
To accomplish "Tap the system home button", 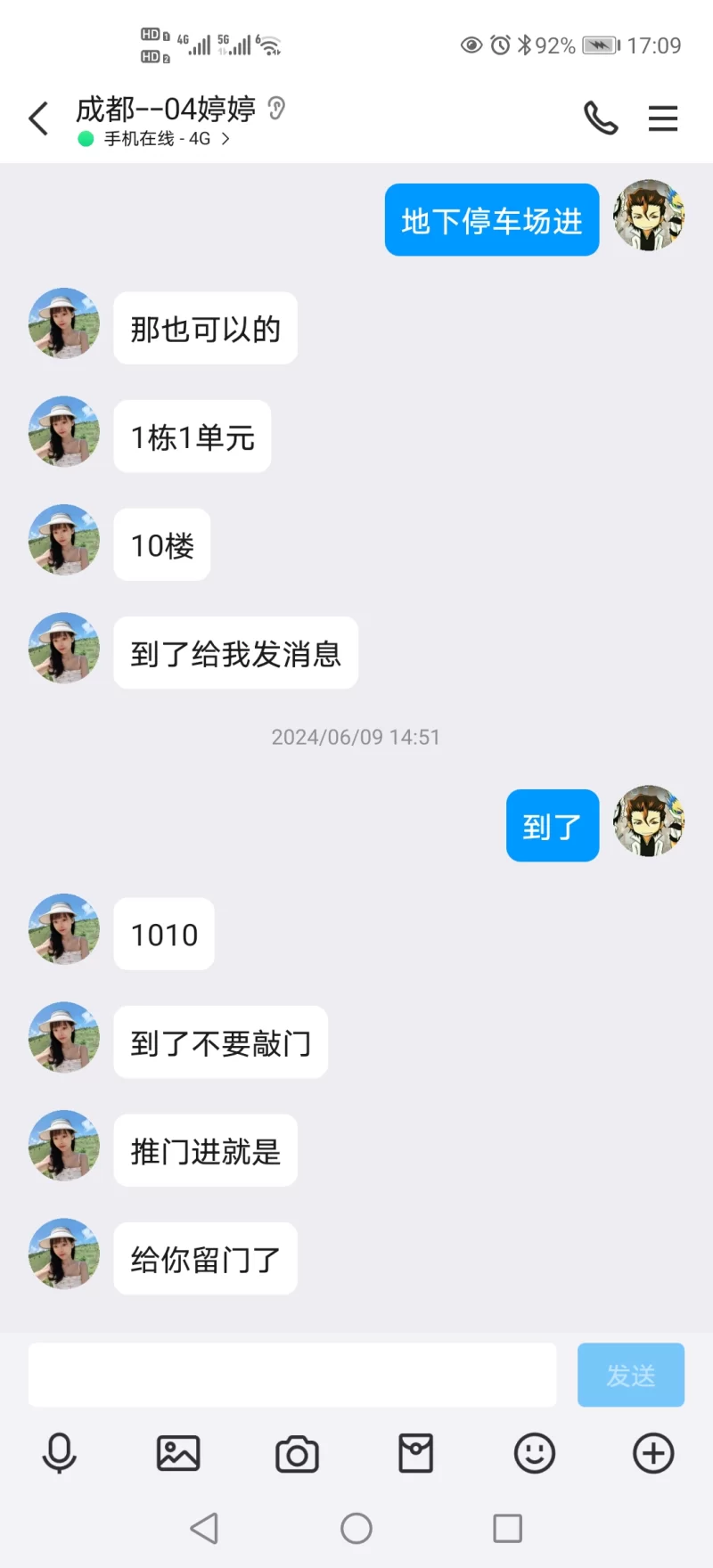I will tap(356, 1529).
